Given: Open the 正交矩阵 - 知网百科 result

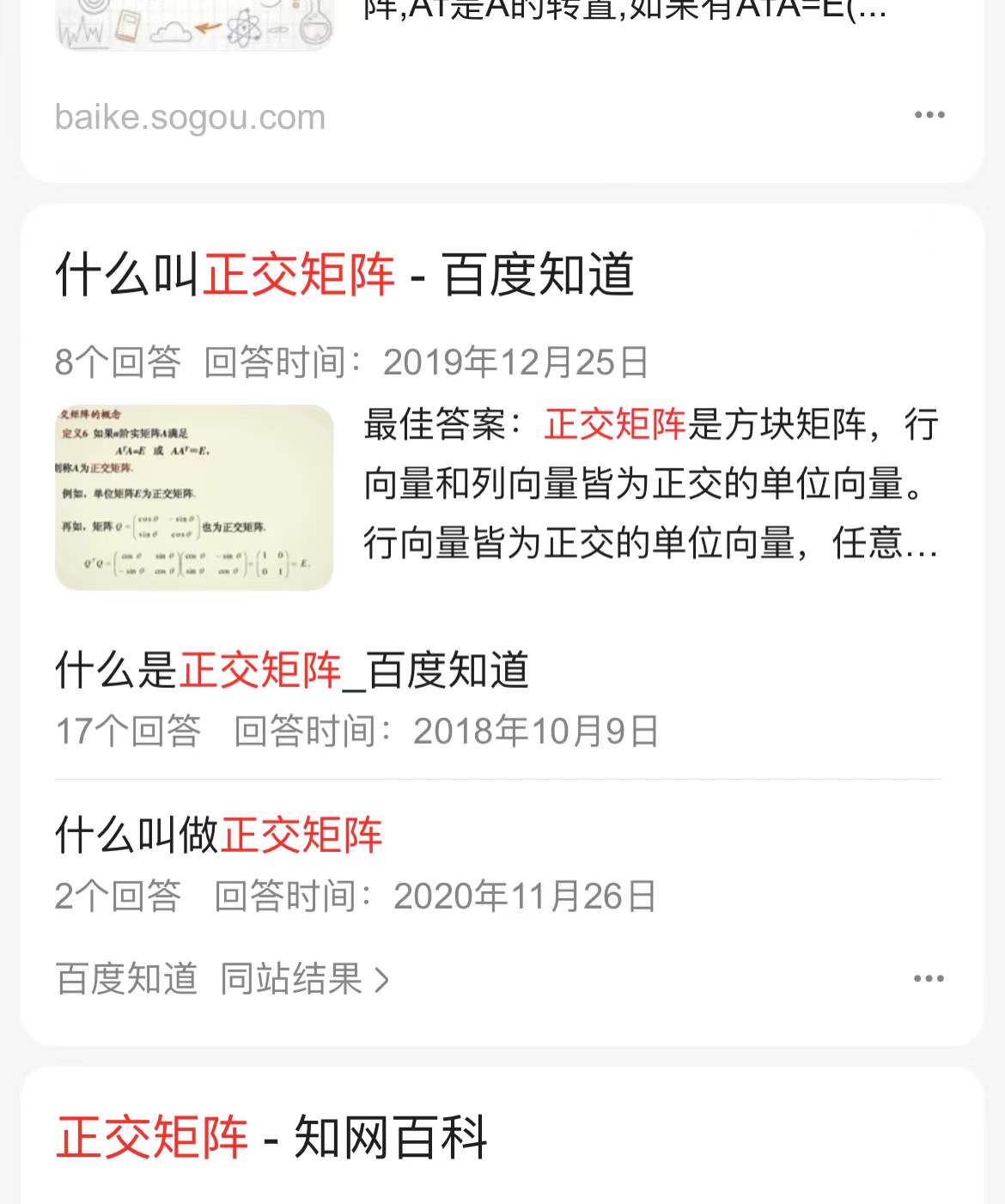Looking at the screenshot, I should click(x=271, y=1137).
